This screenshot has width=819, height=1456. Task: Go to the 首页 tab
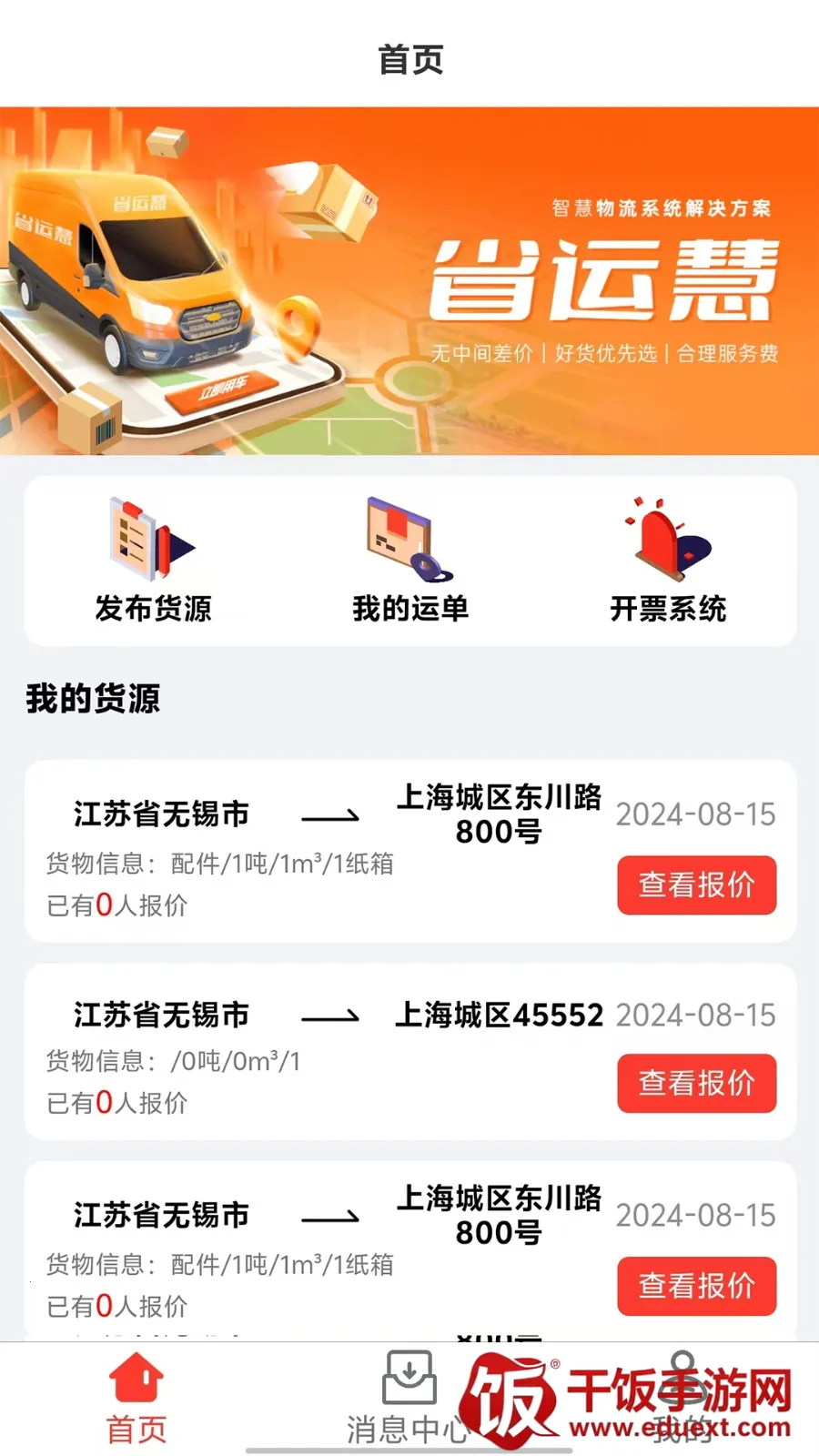coord(136,1397)
